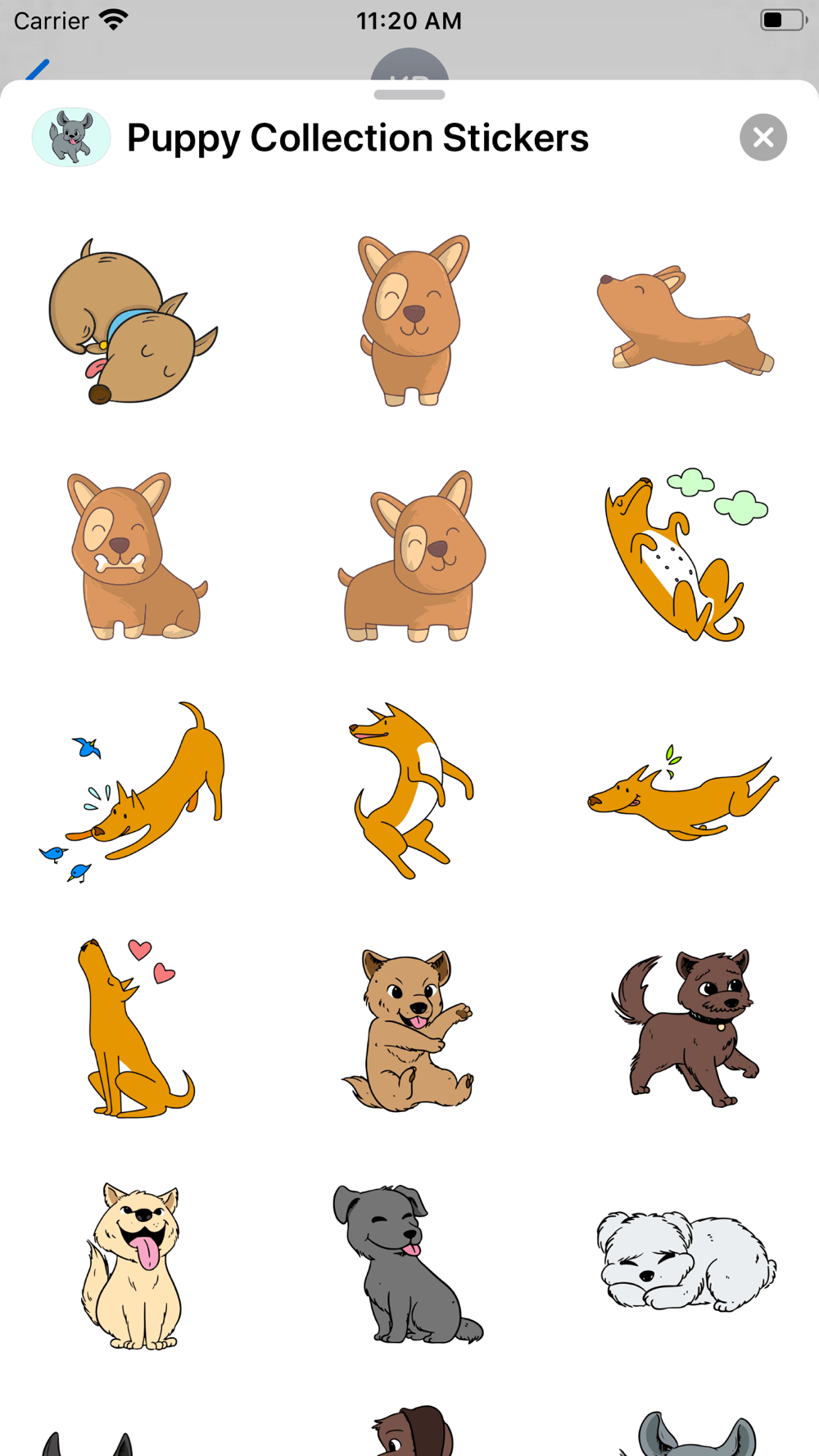
Task: Select the puppy licking itself sticker
Action: 133,321
